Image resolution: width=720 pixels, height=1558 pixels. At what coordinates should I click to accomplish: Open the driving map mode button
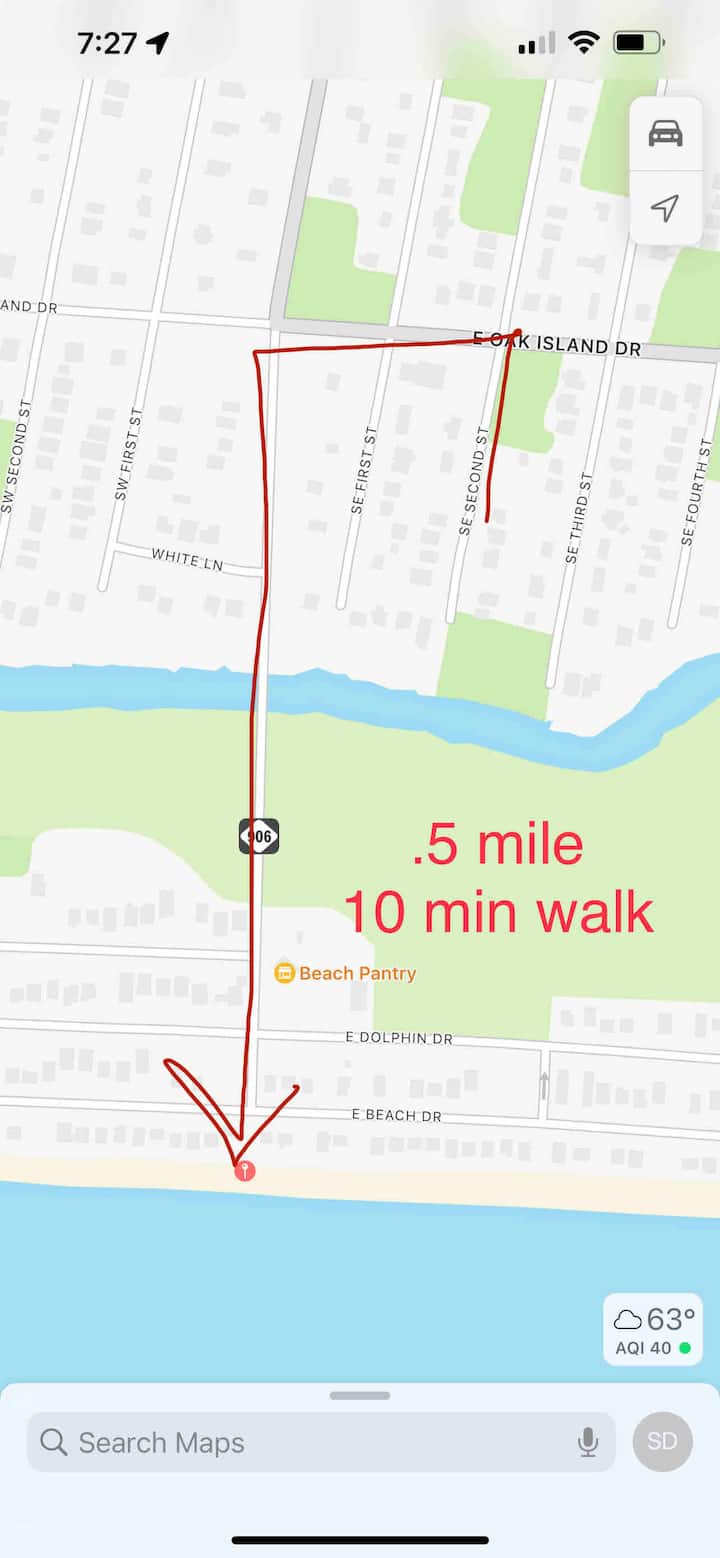665,133
